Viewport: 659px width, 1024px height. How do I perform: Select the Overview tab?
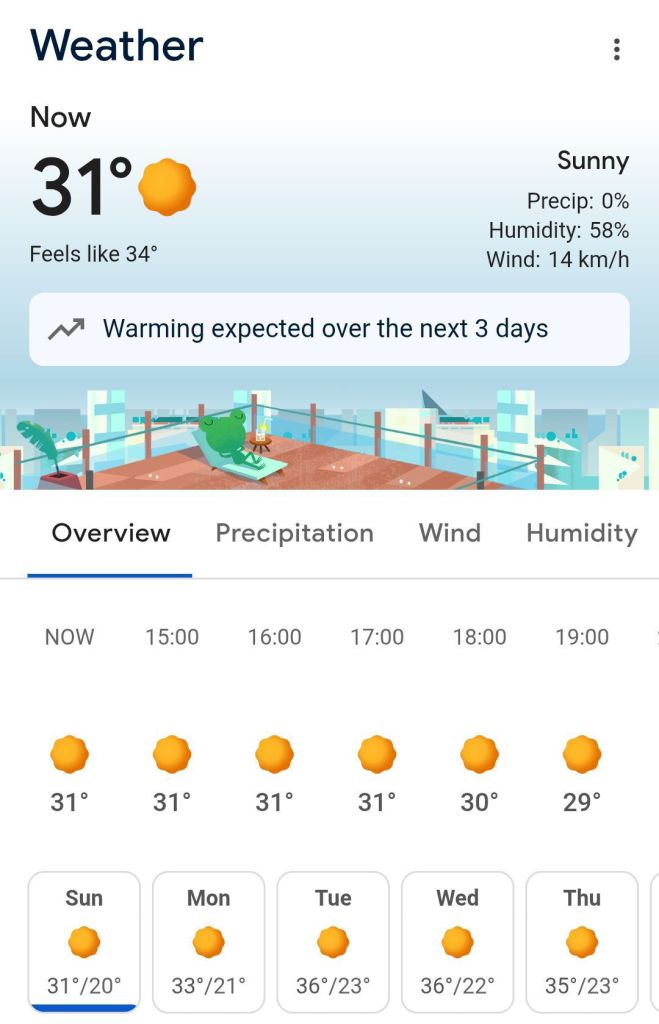point(111,533)
